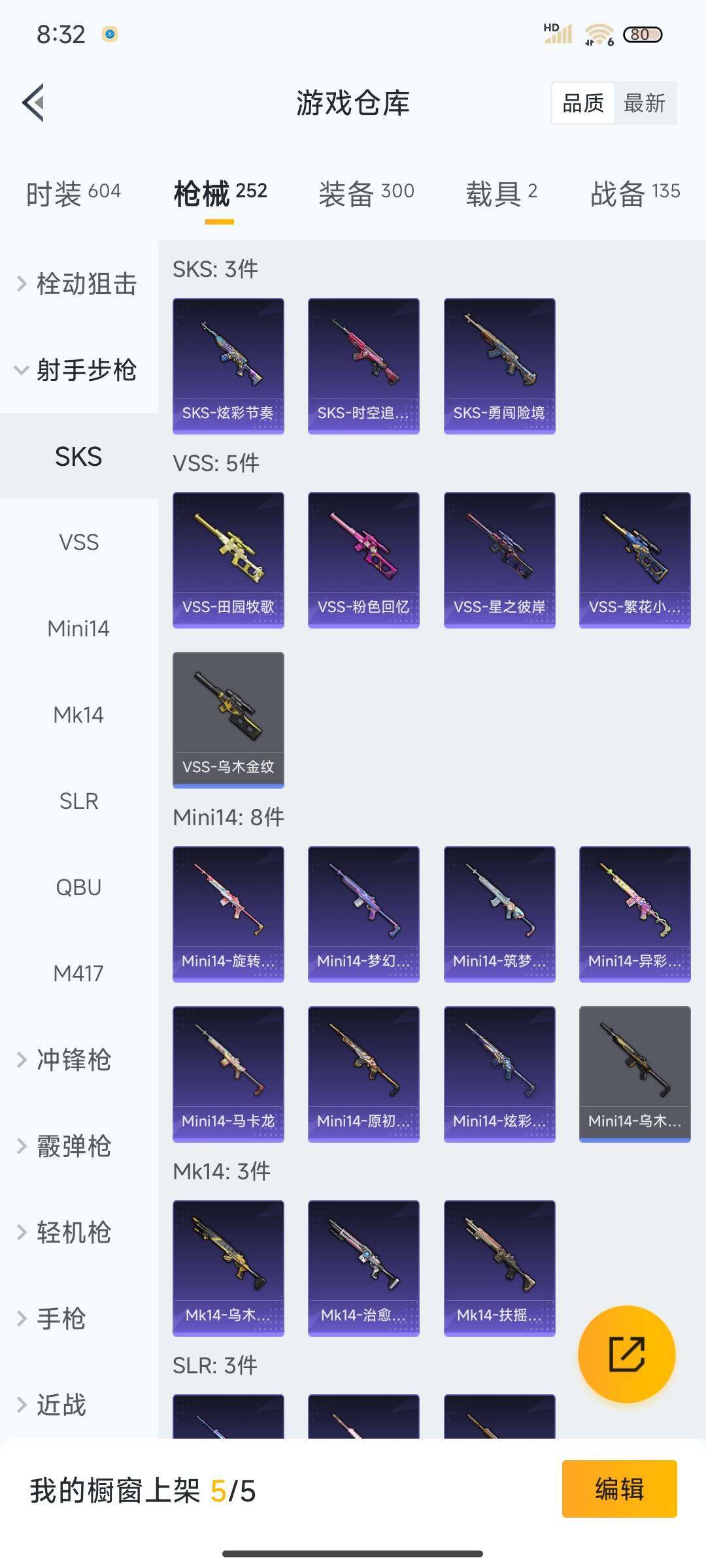Image resolution: width=706 pixels, height=1568 pixels.
Task: Expand the 栓动狙击 category
Action: [78, 284]
